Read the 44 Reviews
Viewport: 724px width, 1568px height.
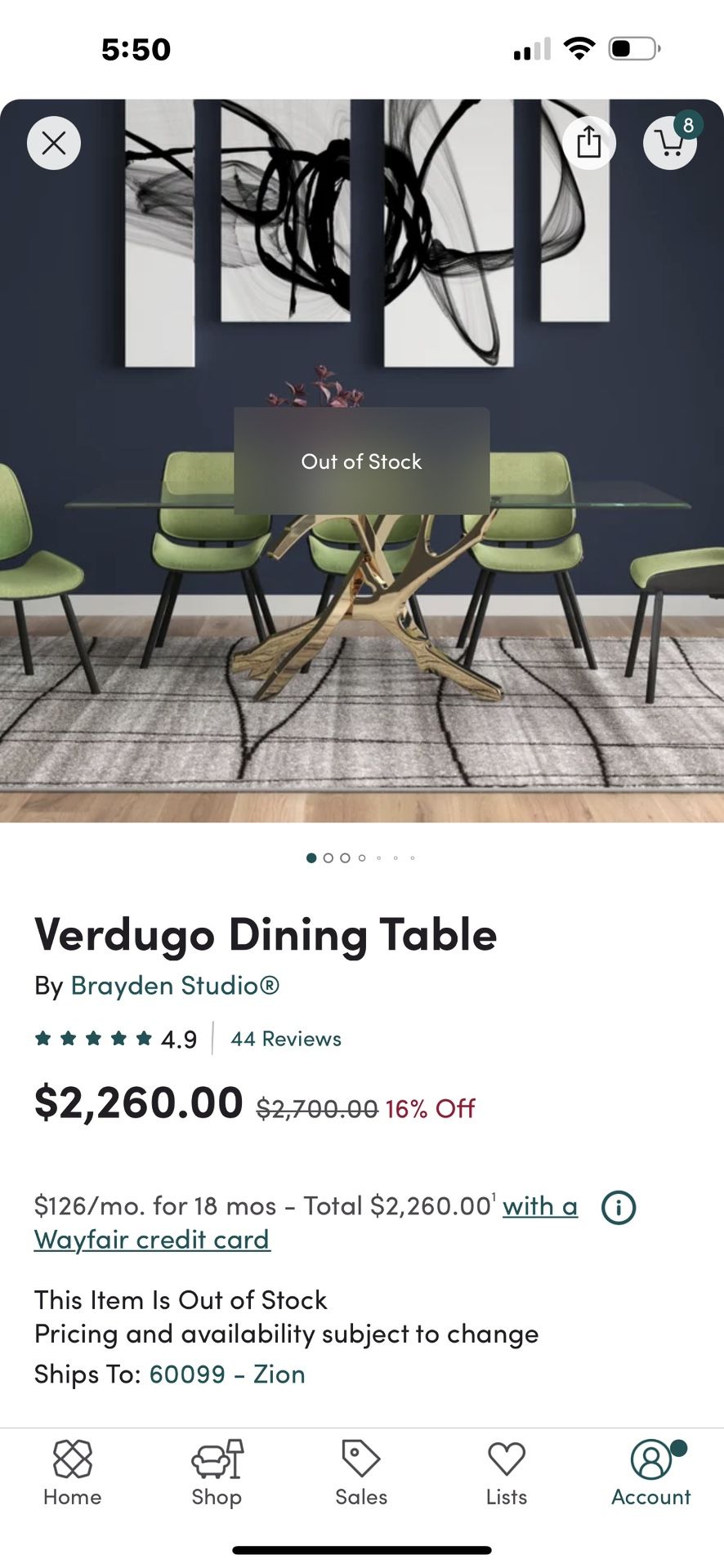286,1039
